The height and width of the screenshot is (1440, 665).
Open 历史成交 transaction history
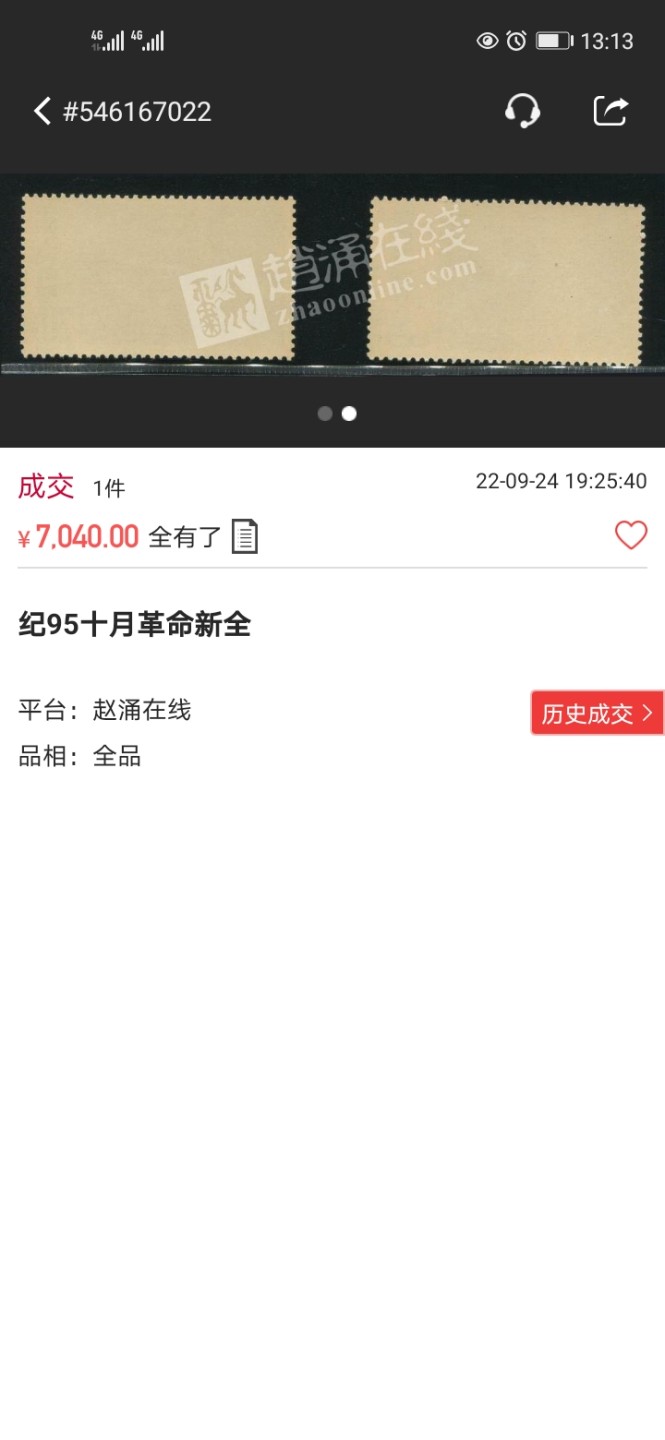click(x=596, y=713)
